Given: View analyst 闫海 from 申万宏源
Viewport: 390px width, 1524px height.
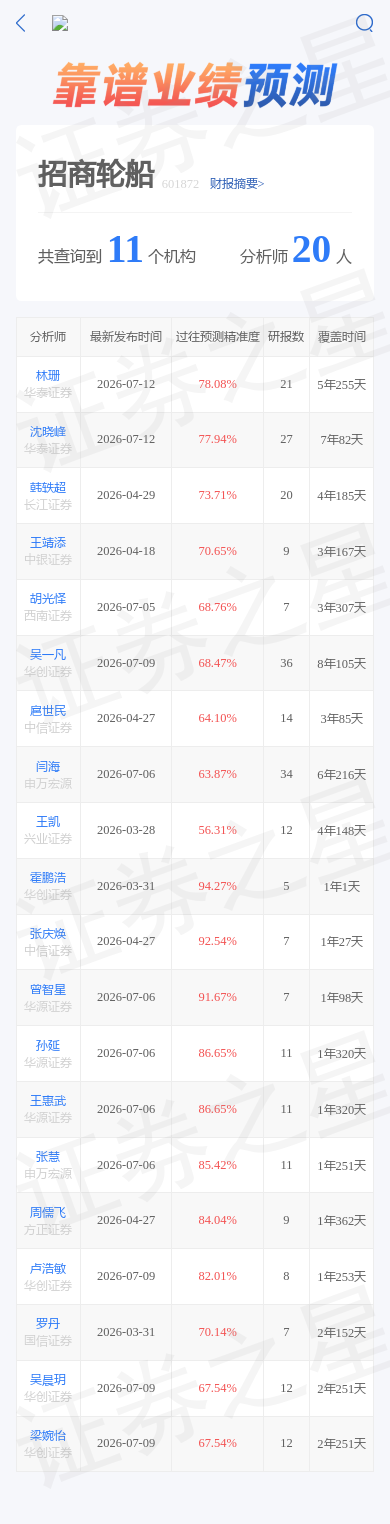Looking at the screenshot, I should pyautogui.click(x=48, y=766).
